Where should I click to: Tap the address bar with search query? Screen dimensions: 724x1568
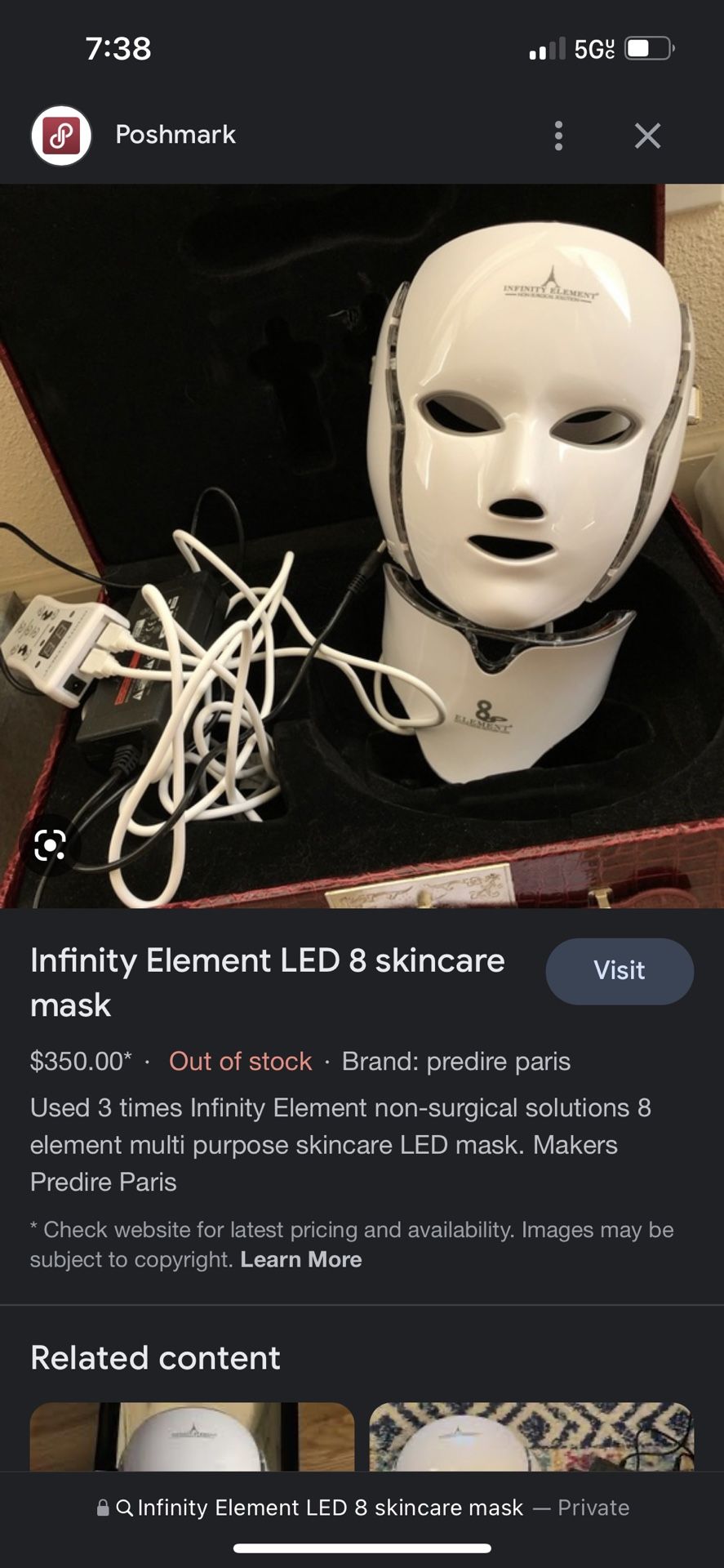point(362,1508)
